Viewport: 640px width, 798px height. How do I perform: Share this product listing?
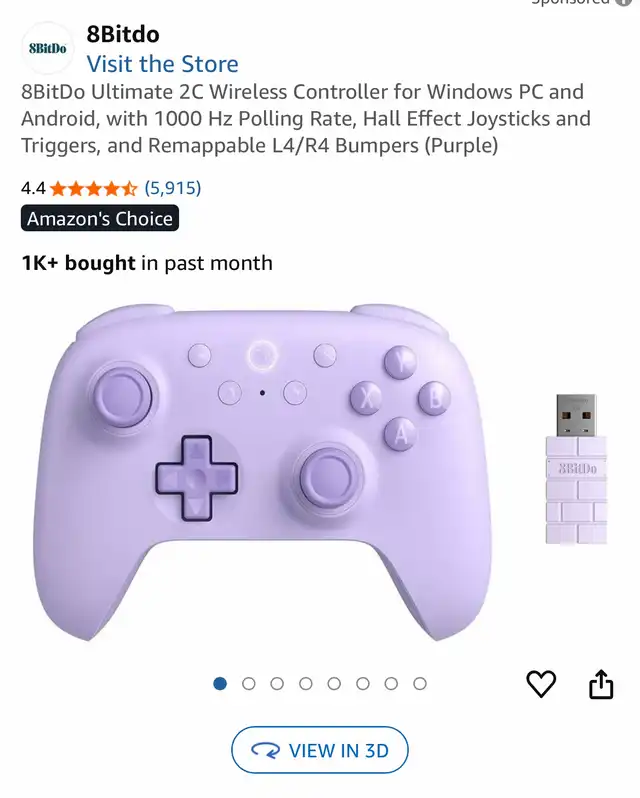click(x=600, y=684)
